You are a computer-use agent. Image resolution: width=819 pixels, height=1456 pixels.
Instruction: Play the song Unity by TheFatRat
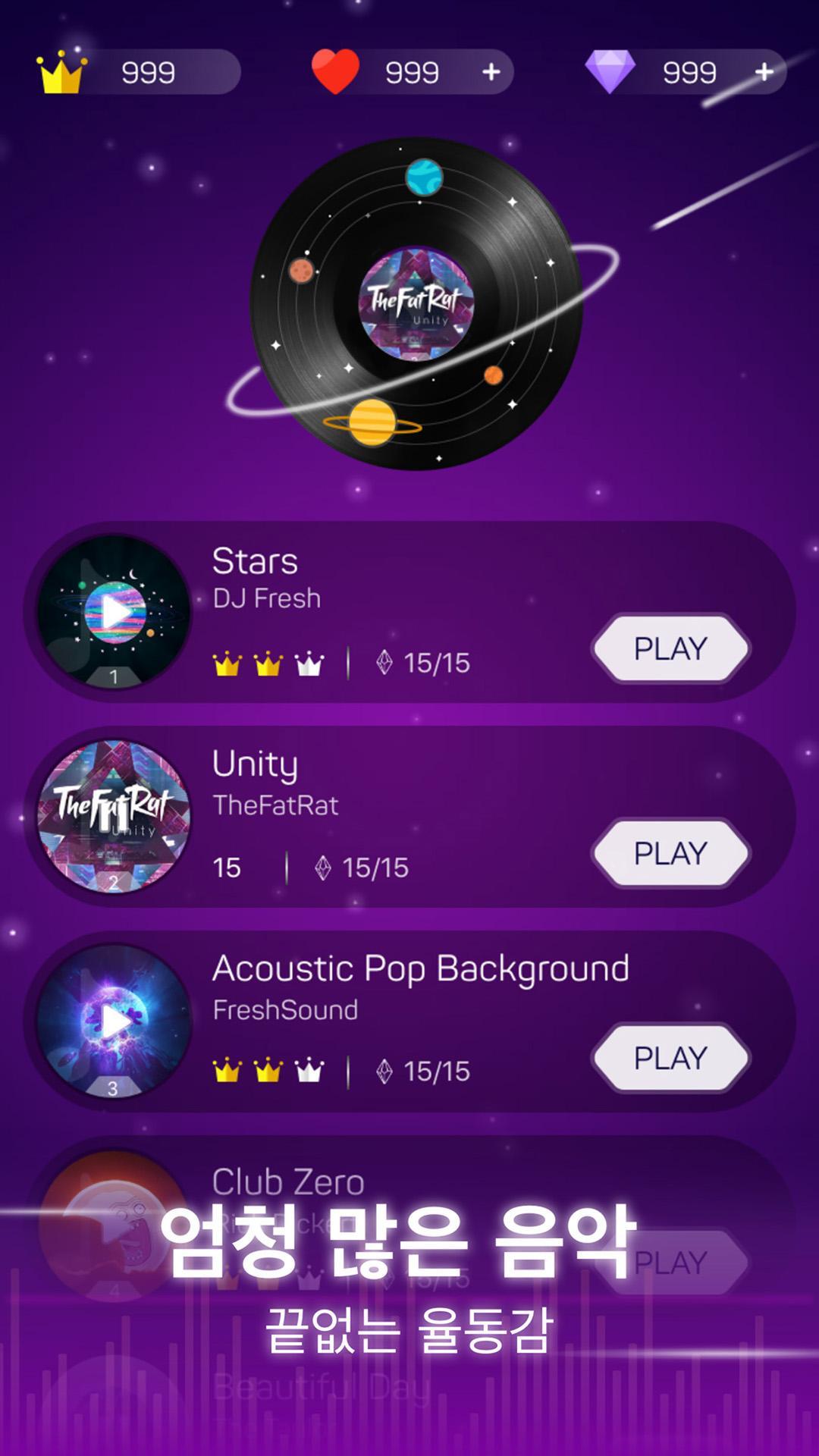(x=670, y=853)
